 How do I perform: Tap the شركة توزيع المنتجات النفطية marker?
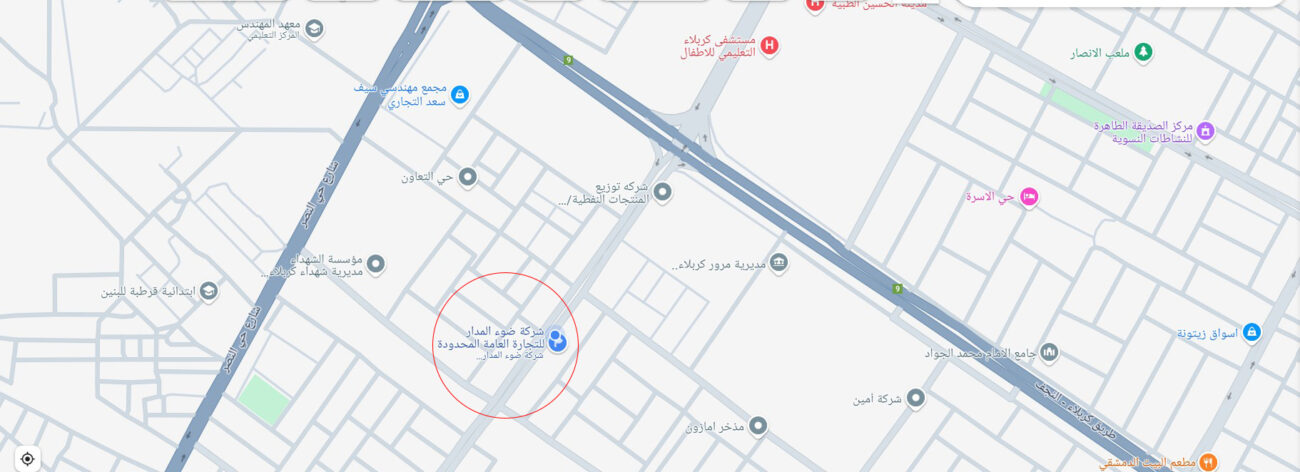661,191
